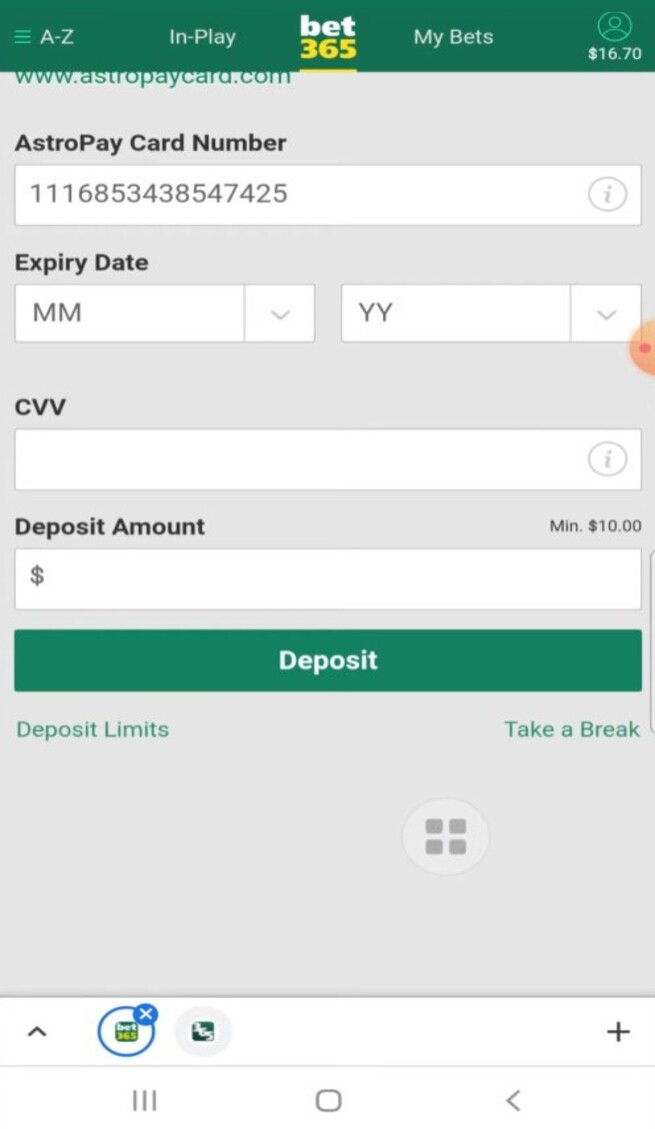Tap the bet365 home logo
This screenshot has height=1129, width=655.
tap(328, 37)
